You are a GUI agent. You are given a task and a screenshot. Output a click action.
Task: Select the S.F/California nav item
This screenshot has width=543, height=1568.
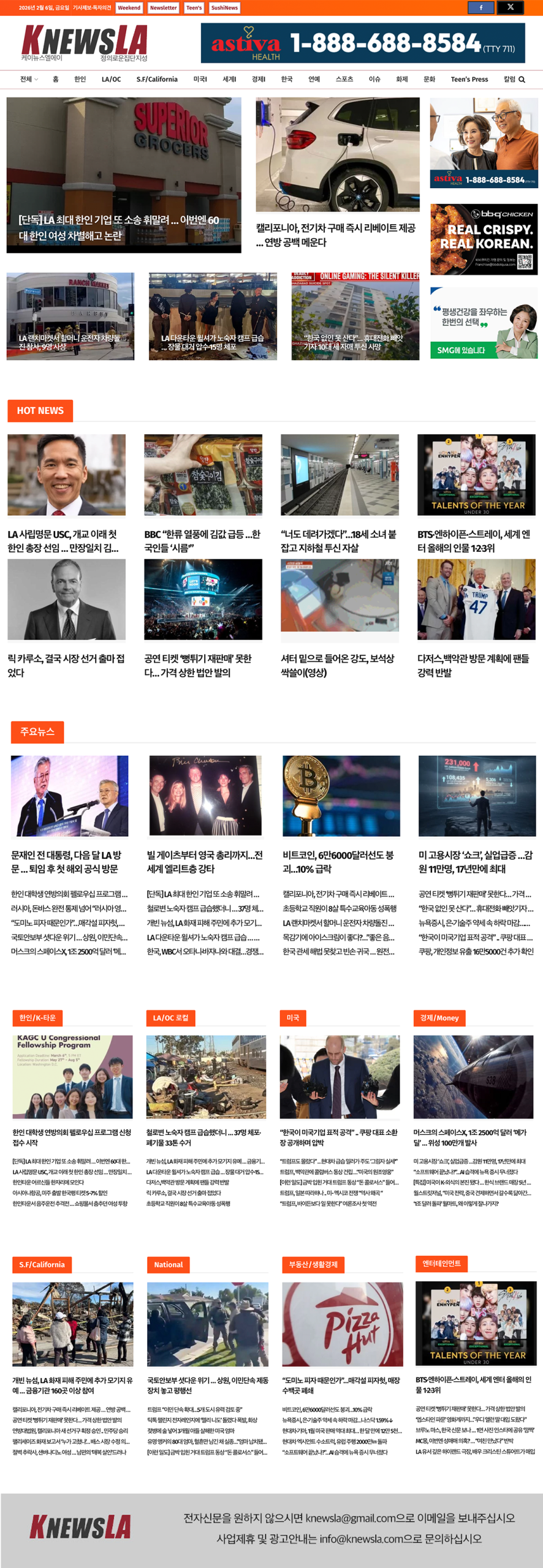[x=157, y=80]
